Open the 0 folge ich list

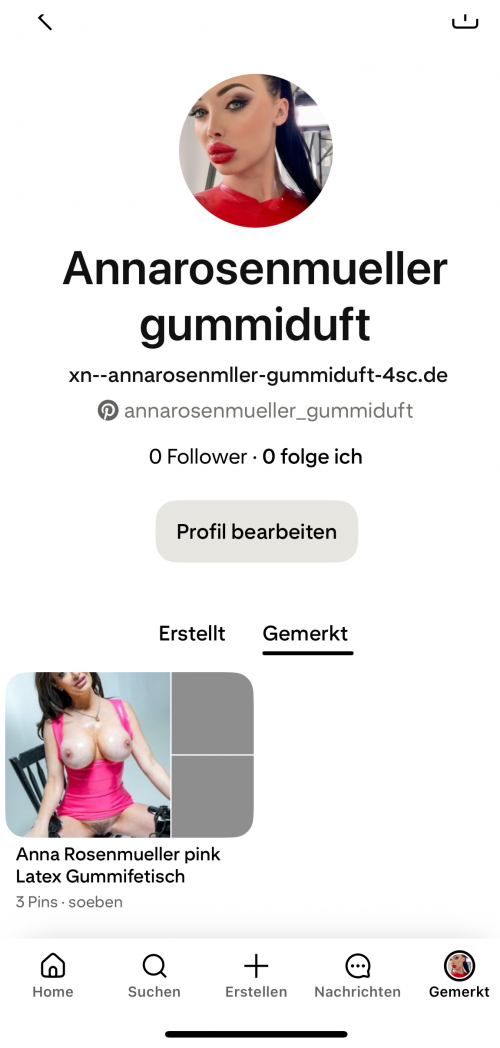click(312, 457)
